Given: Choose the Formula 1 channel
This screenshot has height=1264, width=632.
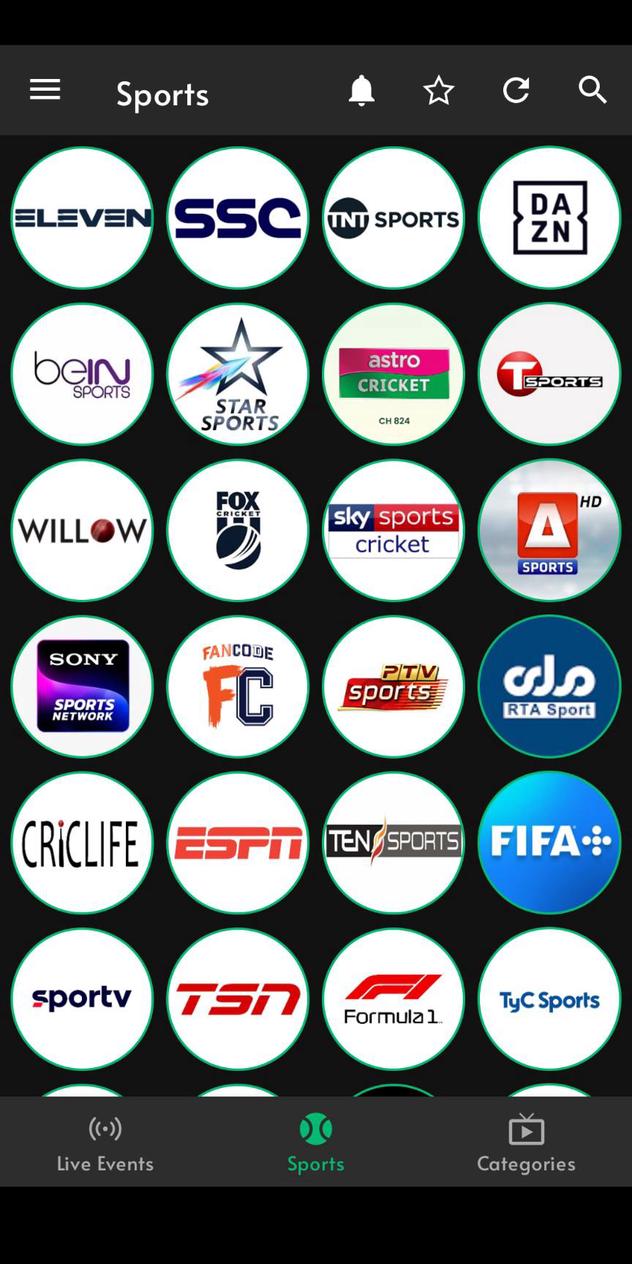Looking at the screenshot, I should coord(394,998).
